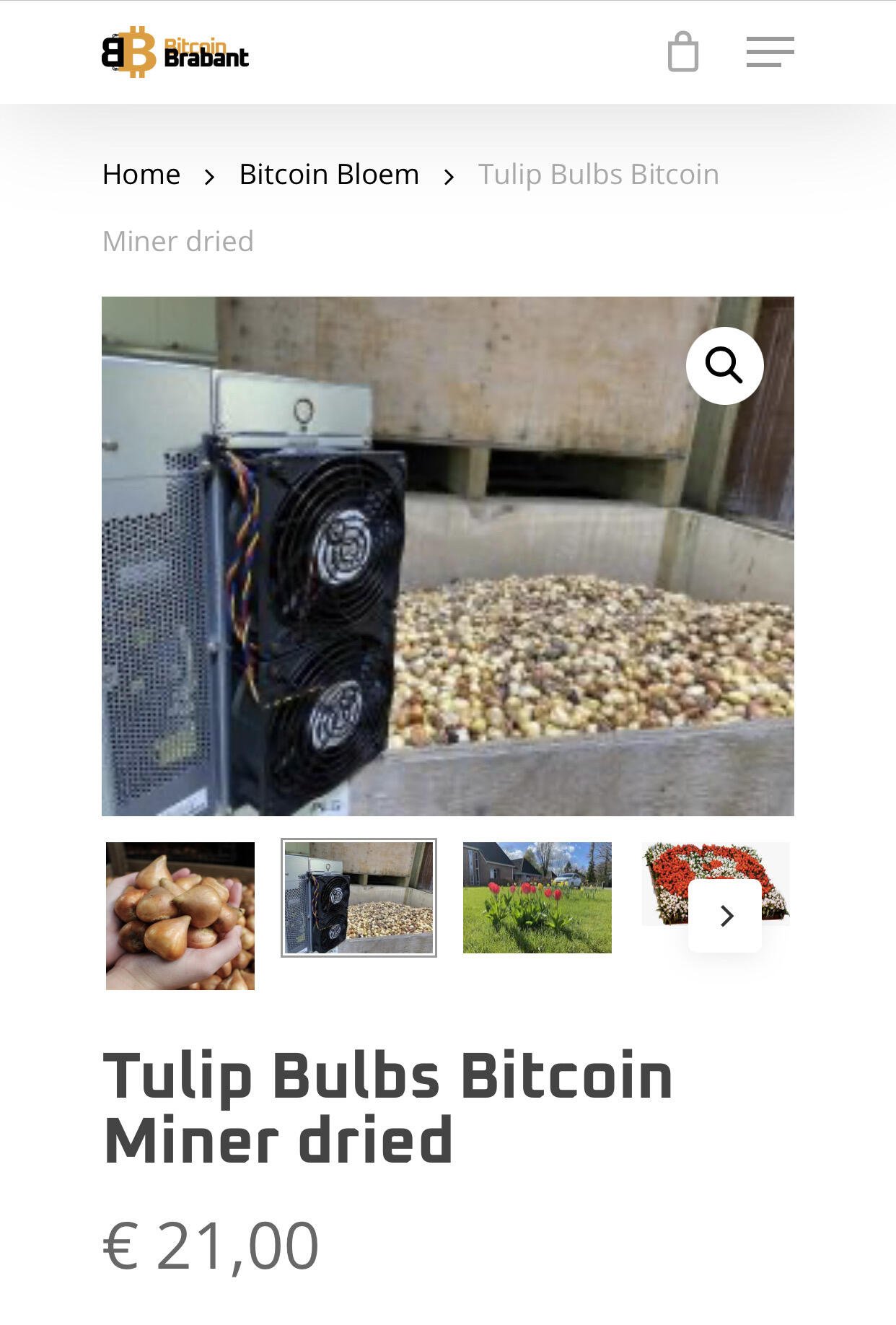The width and height of the screenshot is (896, 1325).
Task: Go to Bitcoin Brabant homepage via logo
Action: [175, 52]
